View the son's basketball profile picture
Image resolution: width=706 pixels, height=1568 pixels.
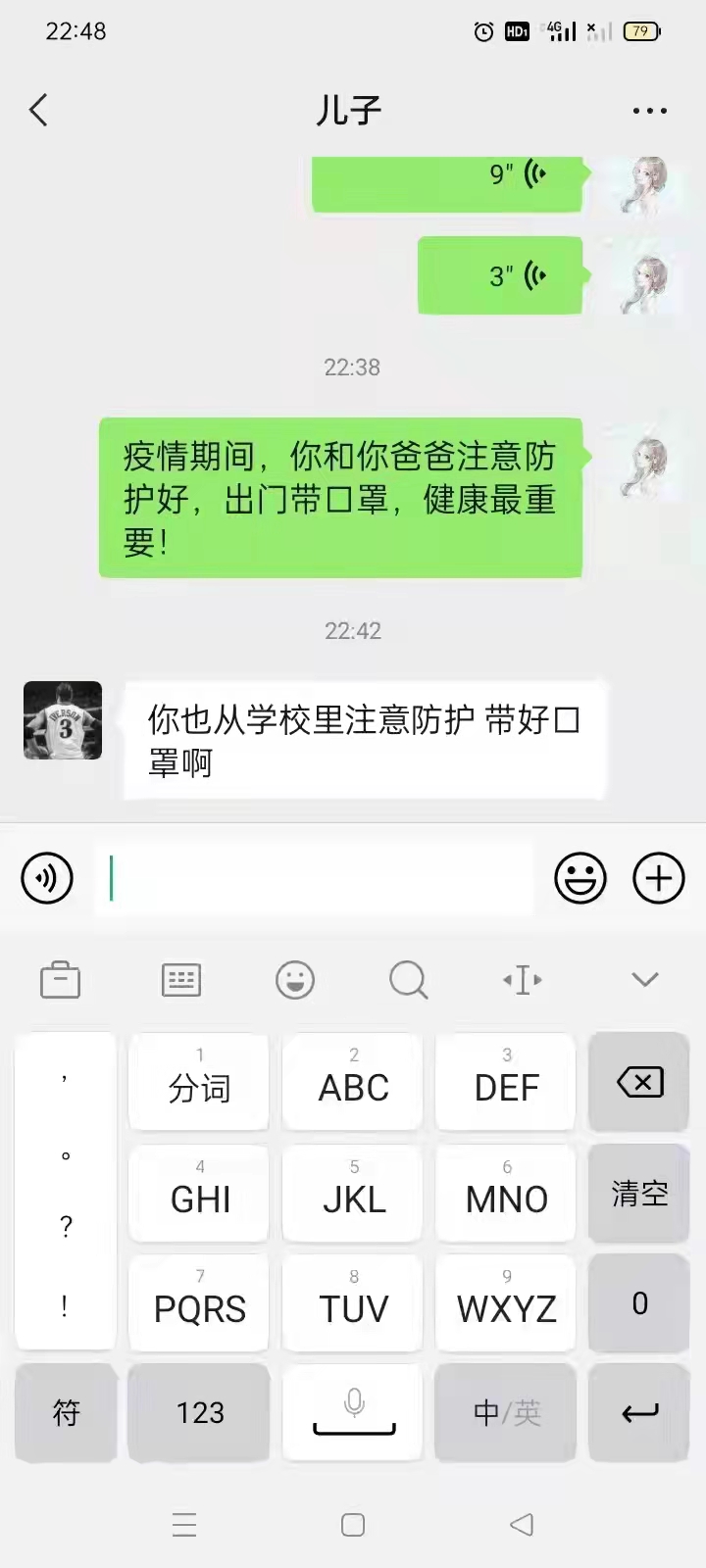63,720
